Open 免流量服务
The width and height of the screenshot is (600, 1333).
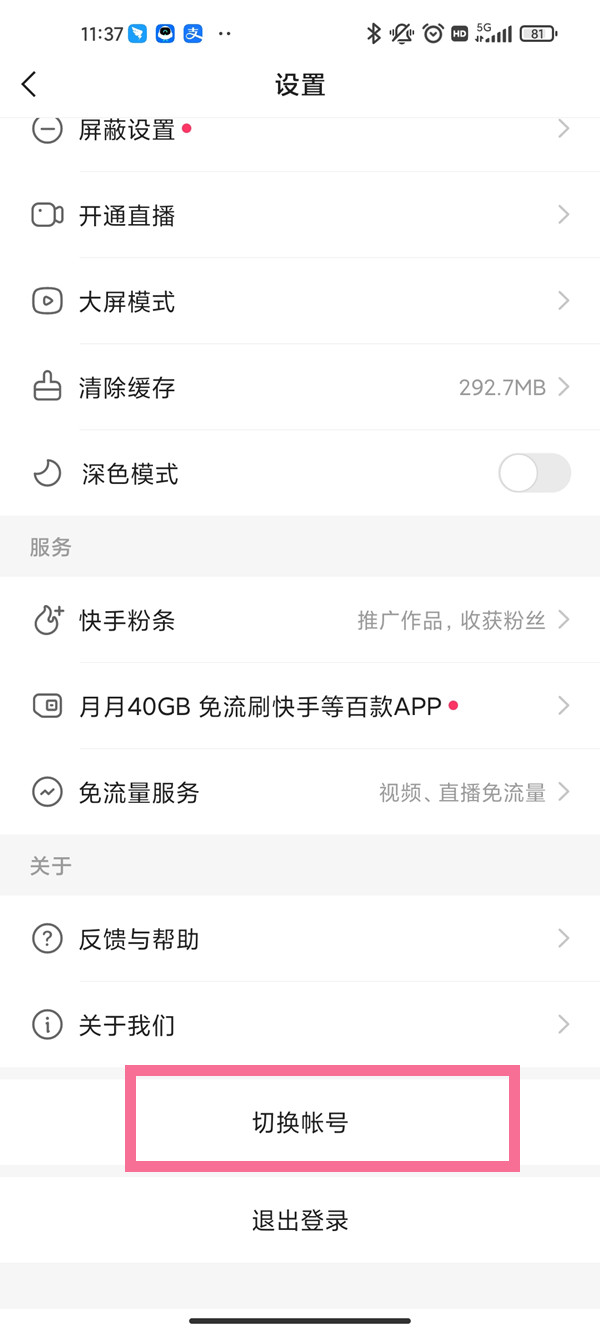(x=300, y=792)
